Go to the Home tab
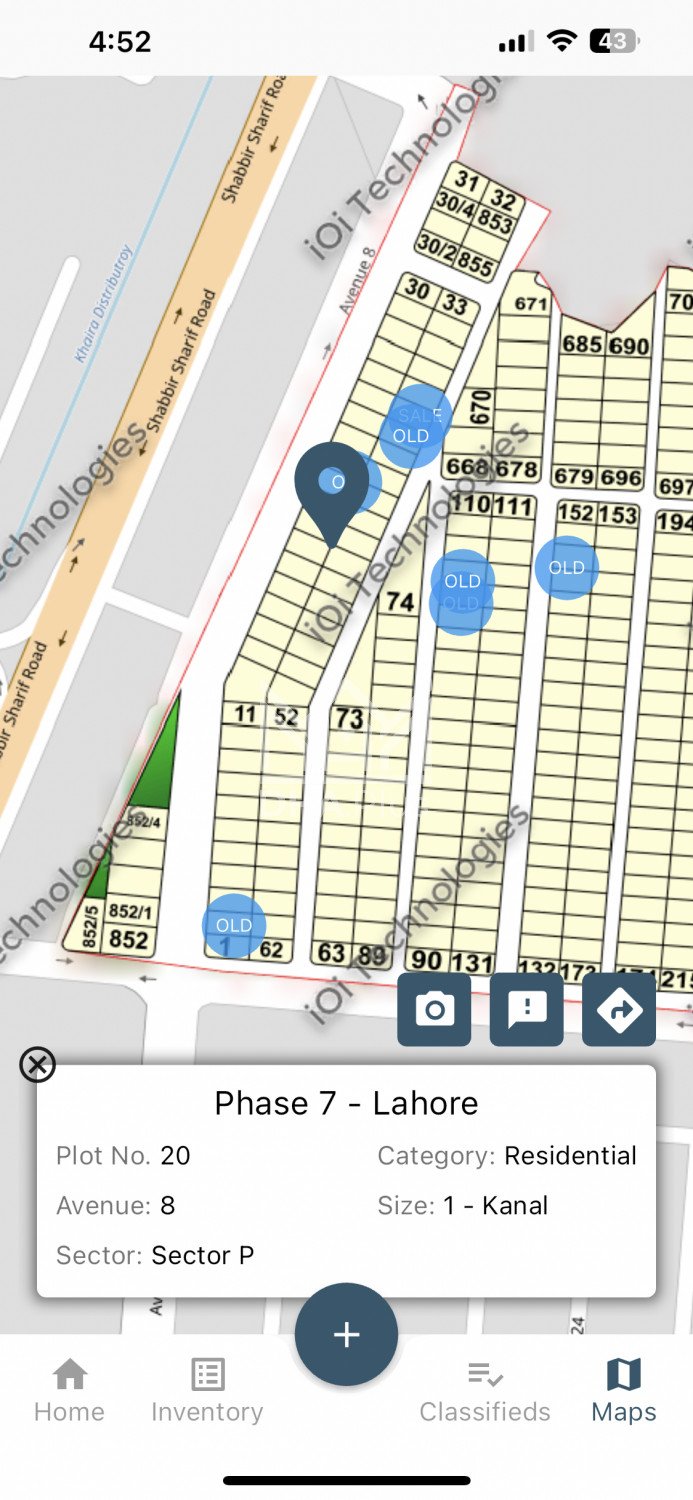This screenshot has width=693, height=1500. point(69,1390)
